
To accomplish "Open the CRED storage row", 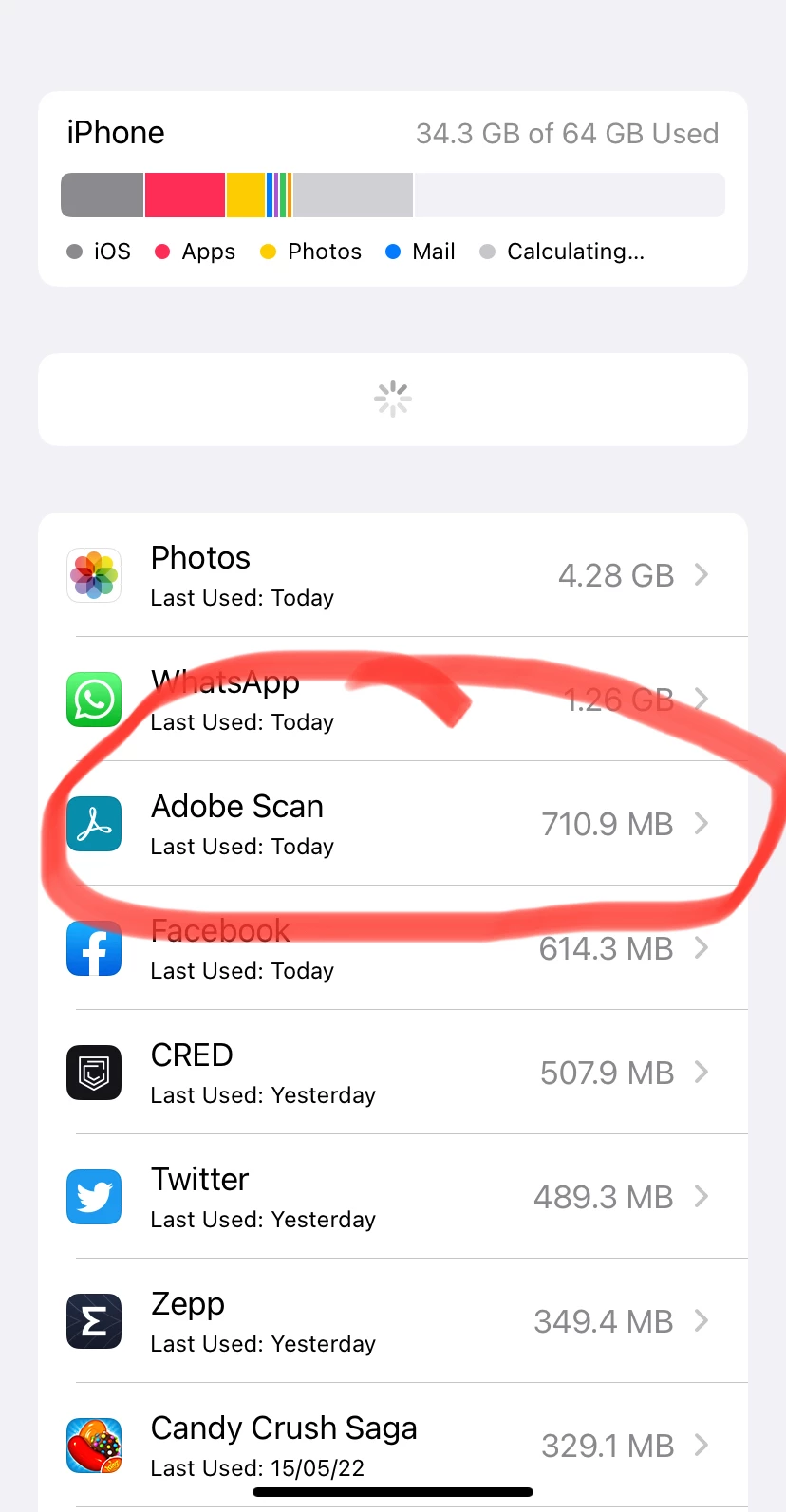I will tap(392, 1073).
